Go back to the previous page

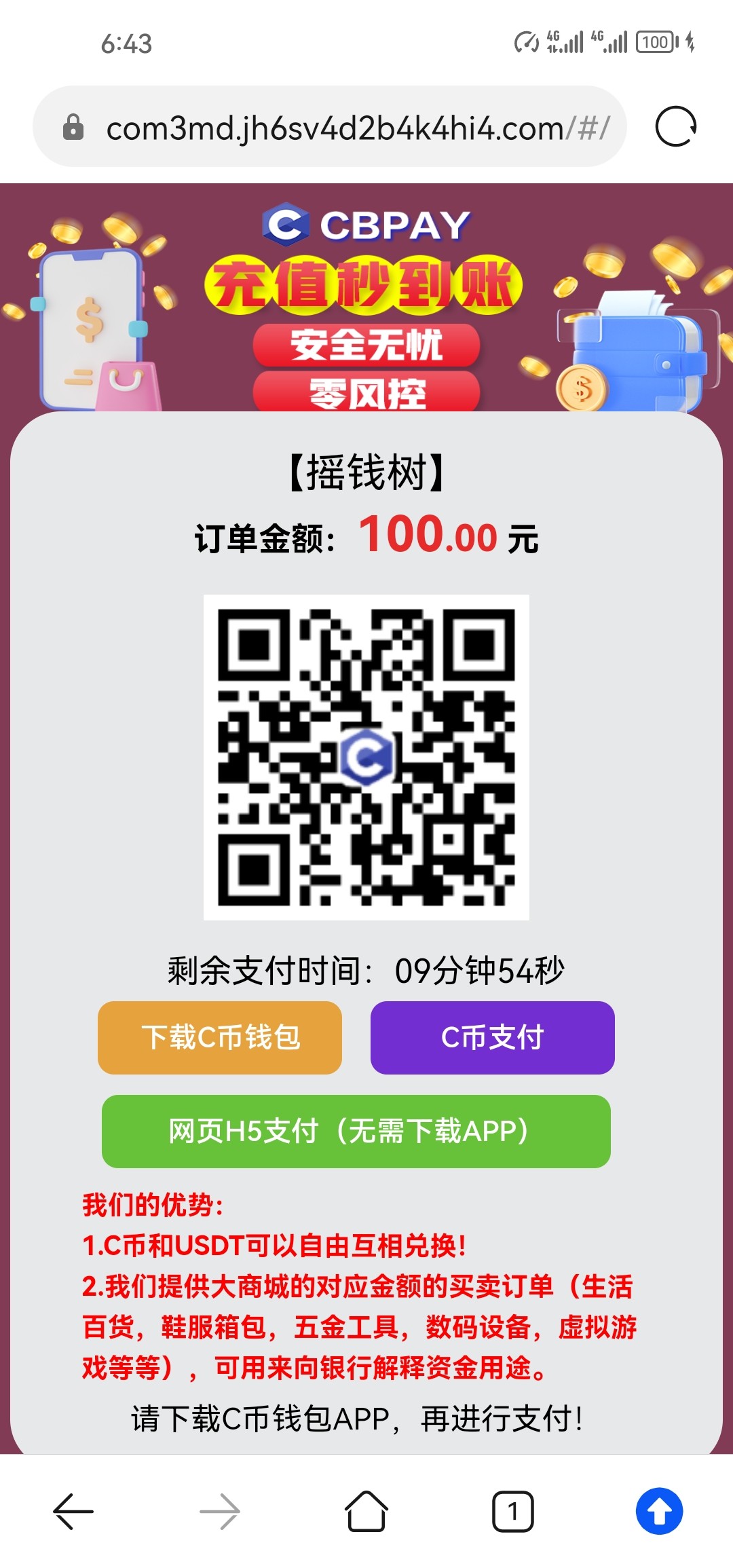pos(73,1511)
